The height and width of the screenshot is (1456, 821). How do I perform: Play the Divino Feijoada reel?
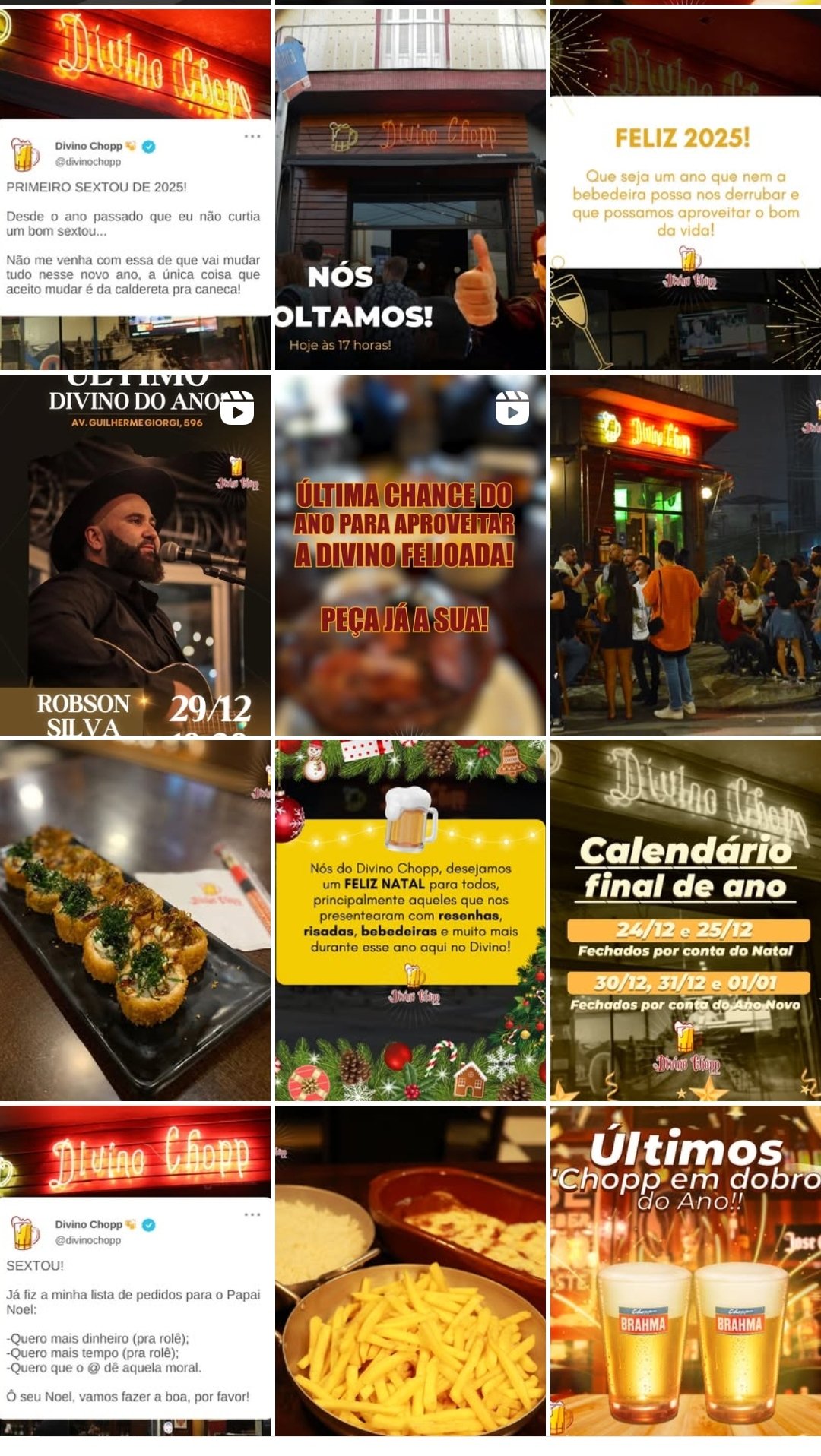tap(410, 555)
